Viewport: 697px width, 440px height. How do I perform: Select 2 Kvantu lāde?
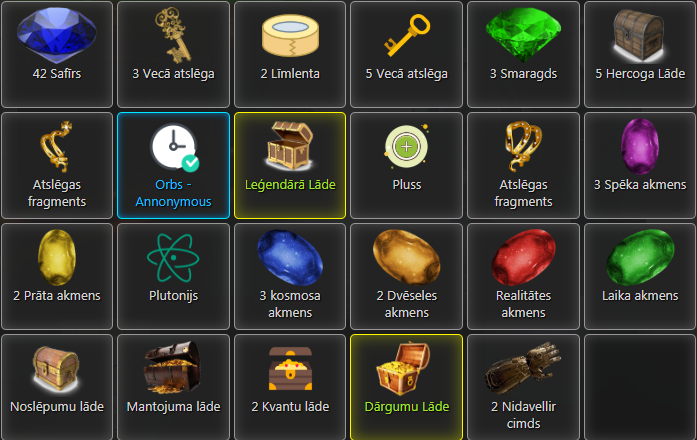pyautogui.click(x=290, y=387)
